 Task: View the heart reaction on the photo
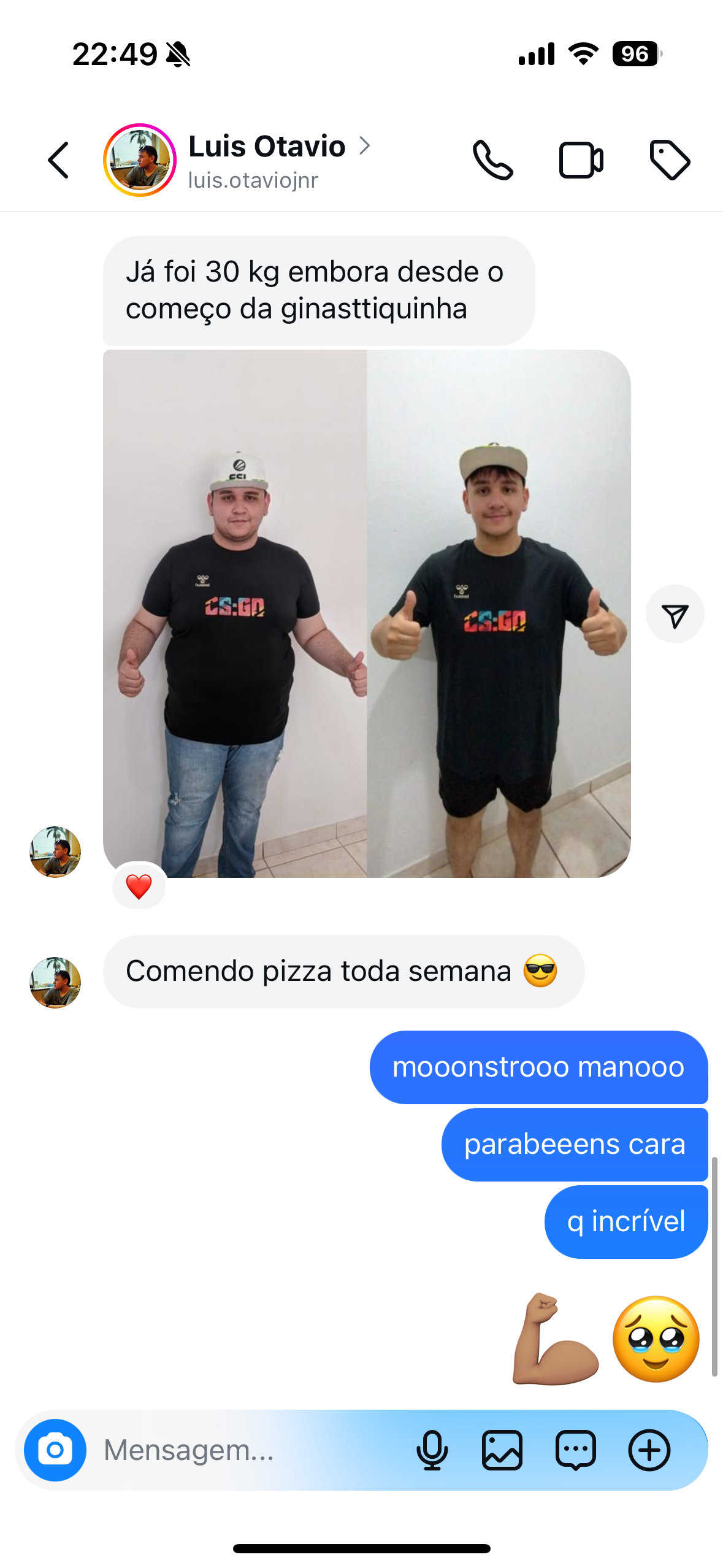tap(139, 886)
